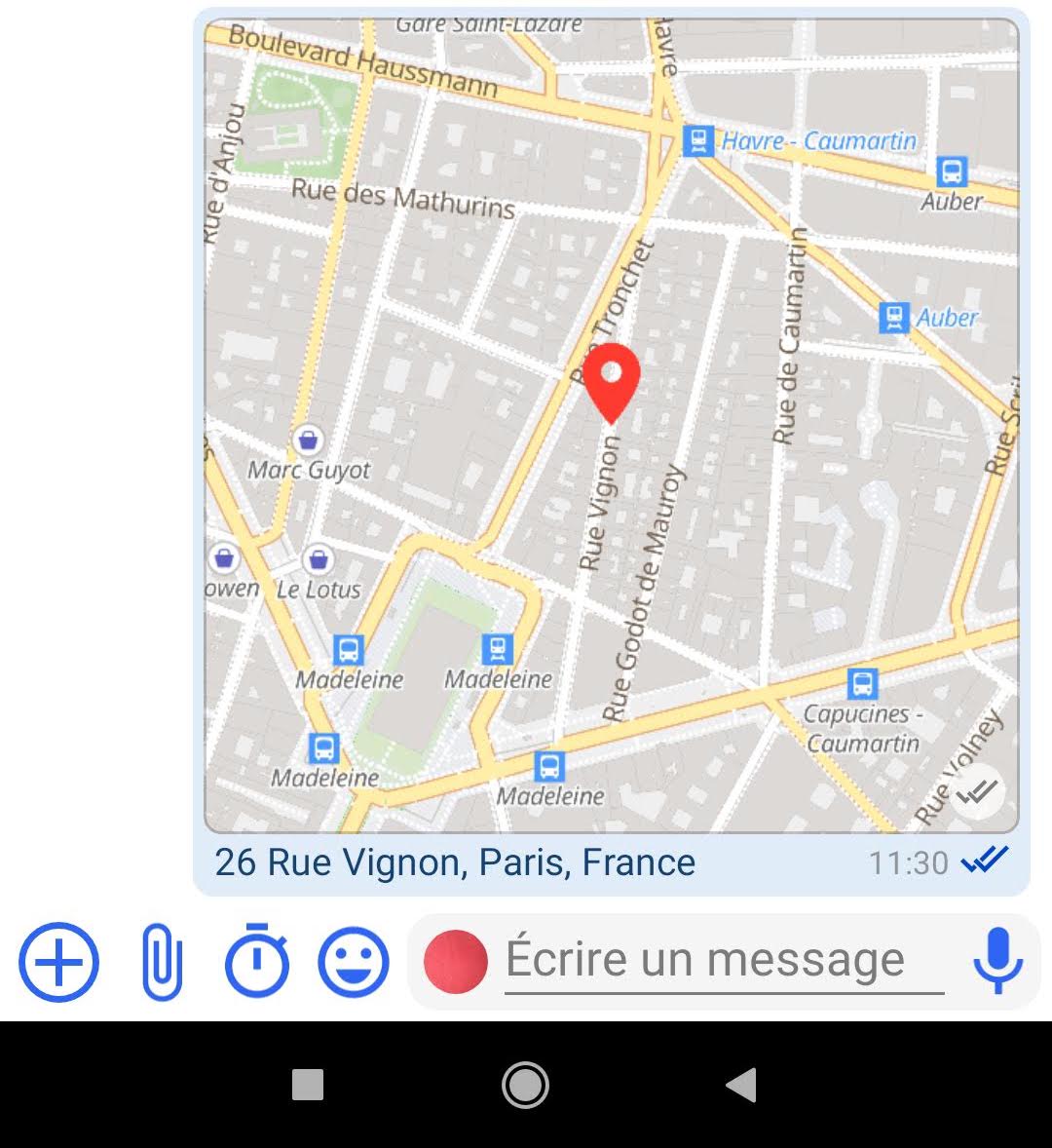
Task: Open the shared Rue Vignon map location
Action: click(611, 425)
